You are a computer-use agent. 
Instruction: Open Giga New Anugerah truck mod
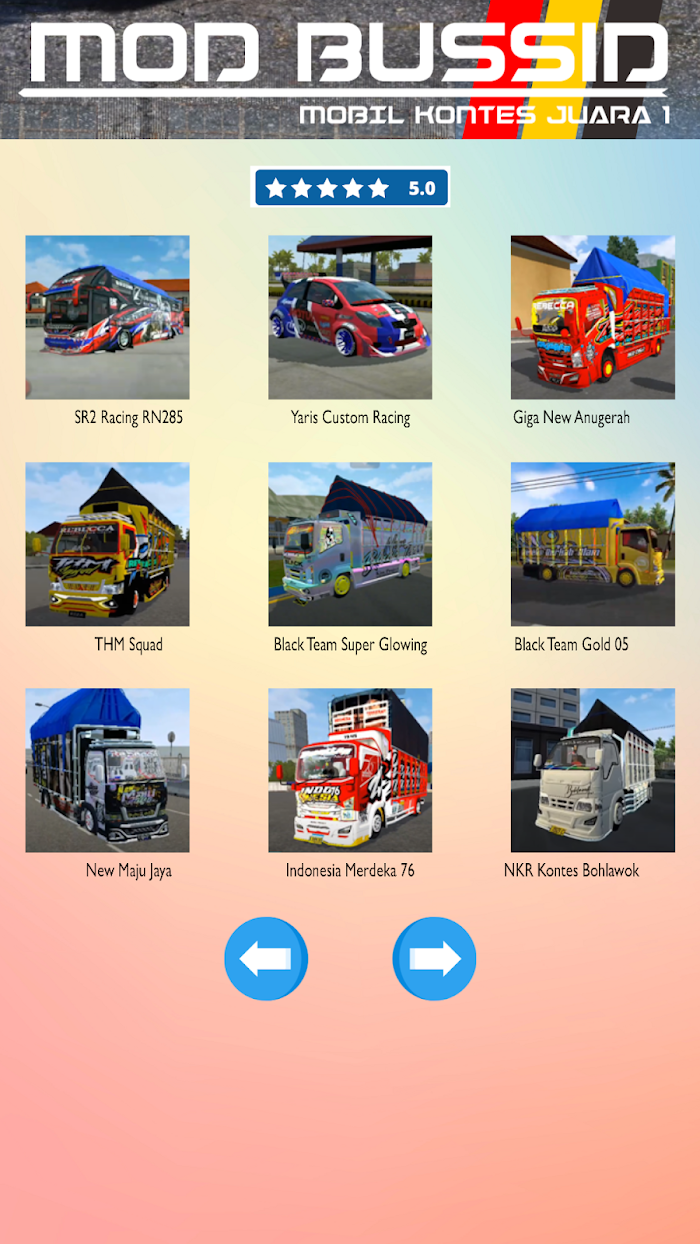click(x=593, y=317)
